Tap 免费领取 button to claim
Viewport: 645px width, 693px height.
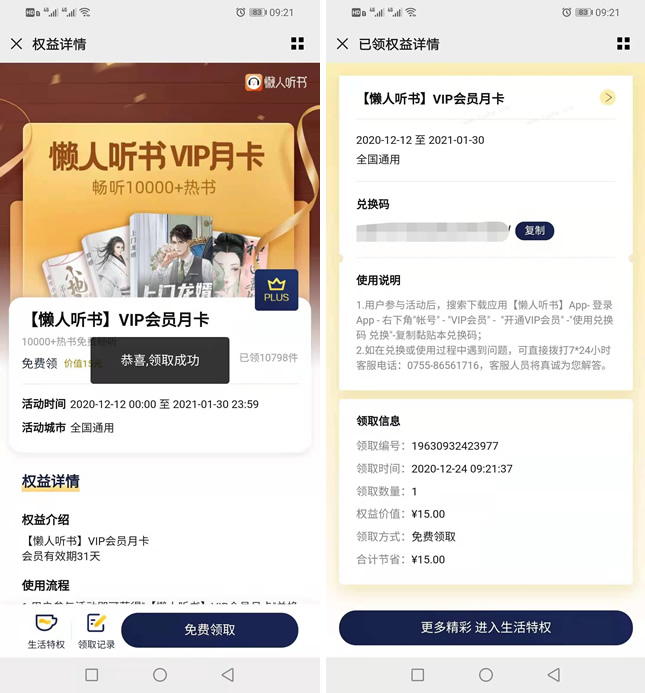click(x=210, y=630)
